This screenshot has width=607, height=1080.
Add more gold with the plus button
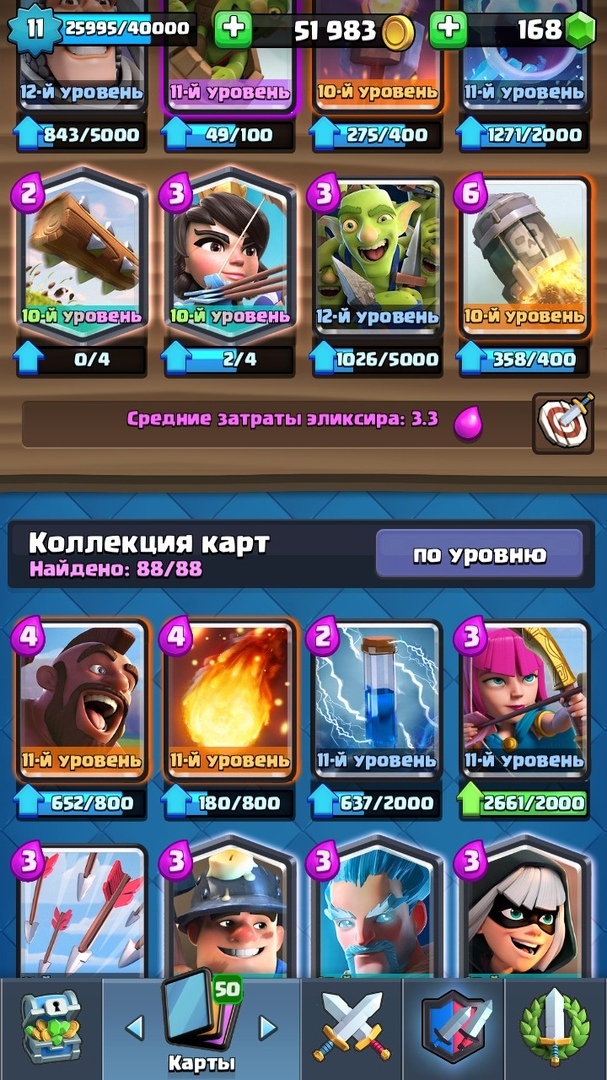(233, 29)
